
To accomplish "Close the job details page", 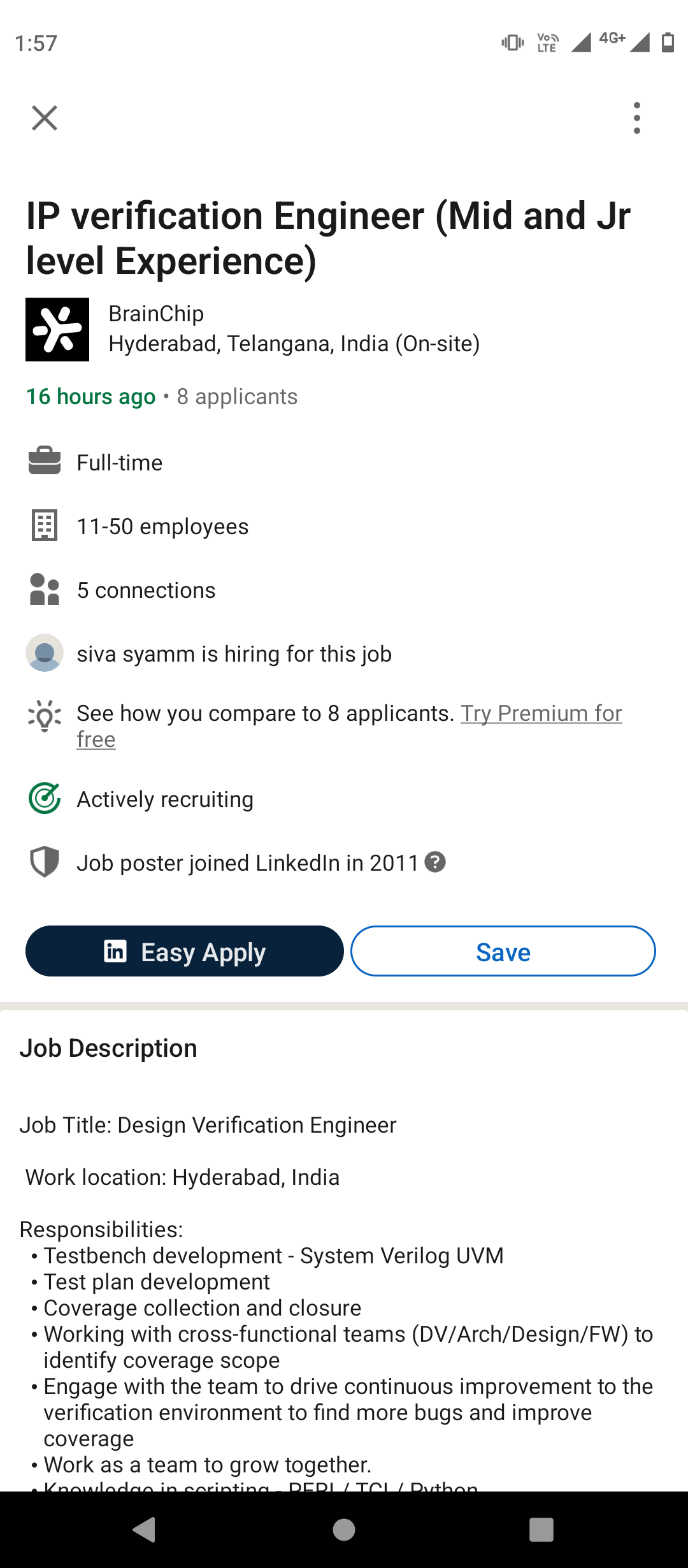I will point(45,118).
